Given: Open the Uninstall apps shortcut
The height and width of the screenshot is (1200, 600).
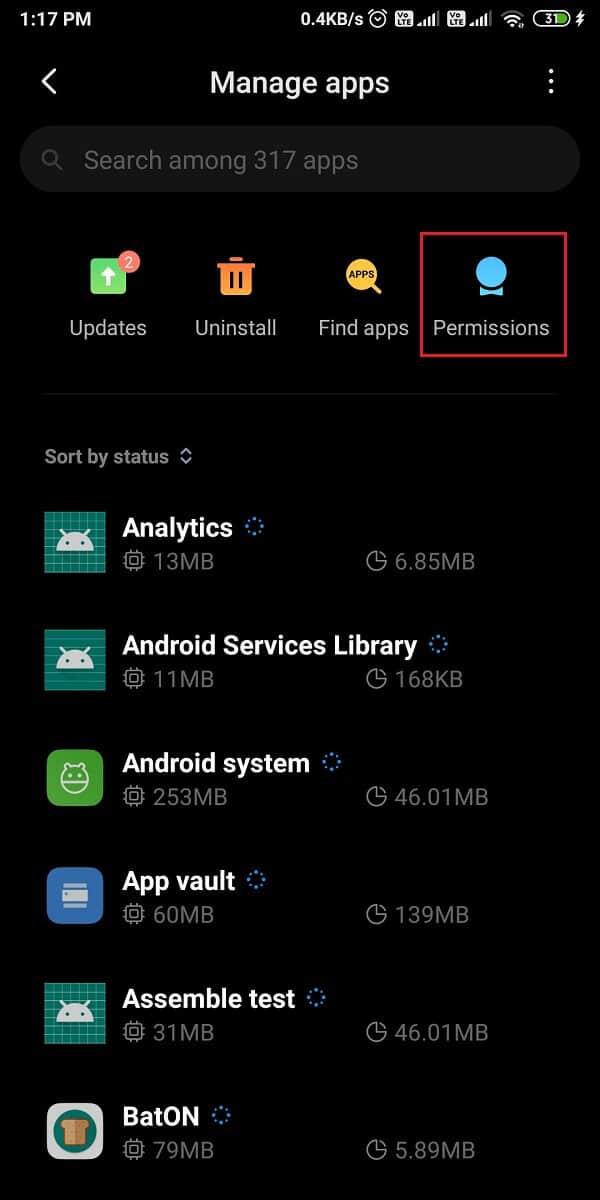Looking at the screenshot, I should [x=235, y=296].
